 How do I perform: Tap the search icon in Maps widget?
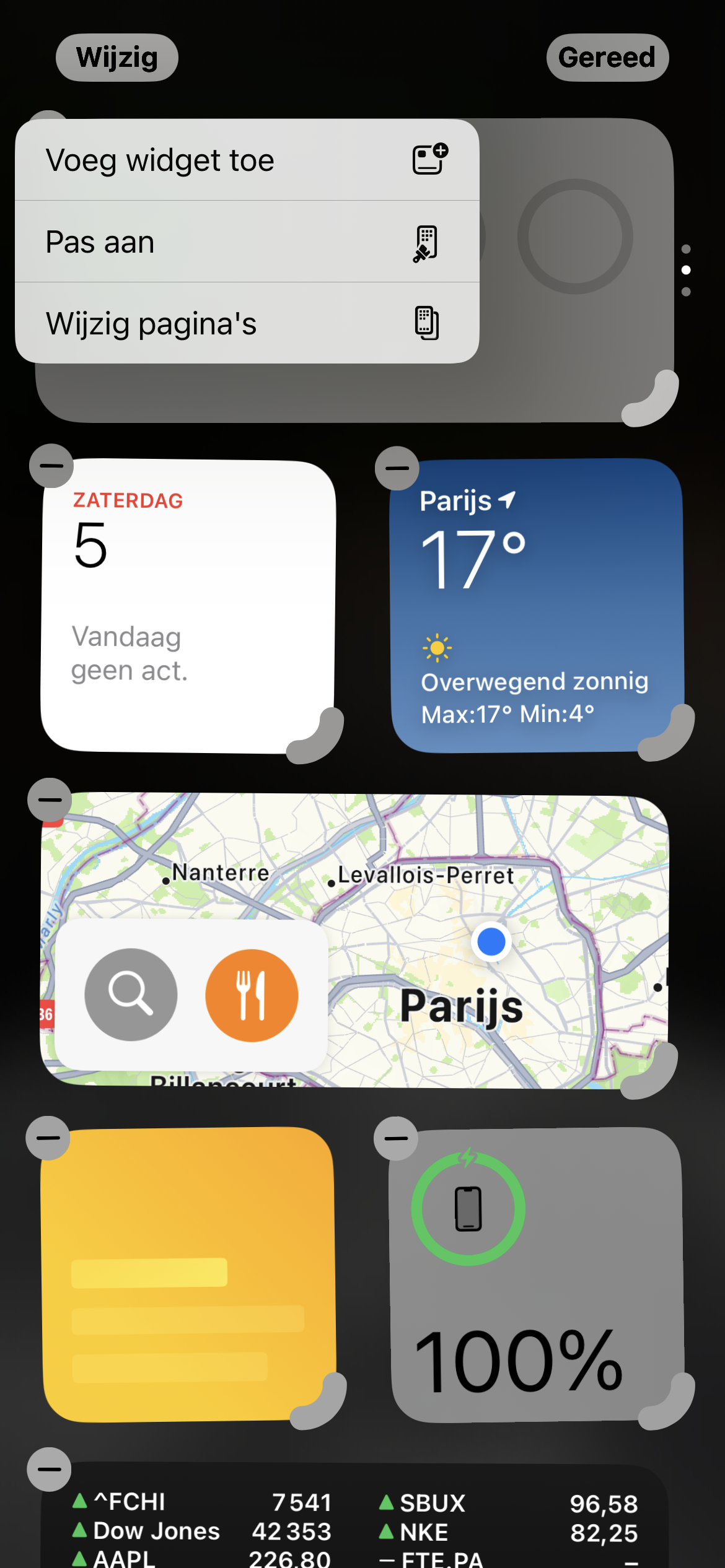[x=131, y=995]
